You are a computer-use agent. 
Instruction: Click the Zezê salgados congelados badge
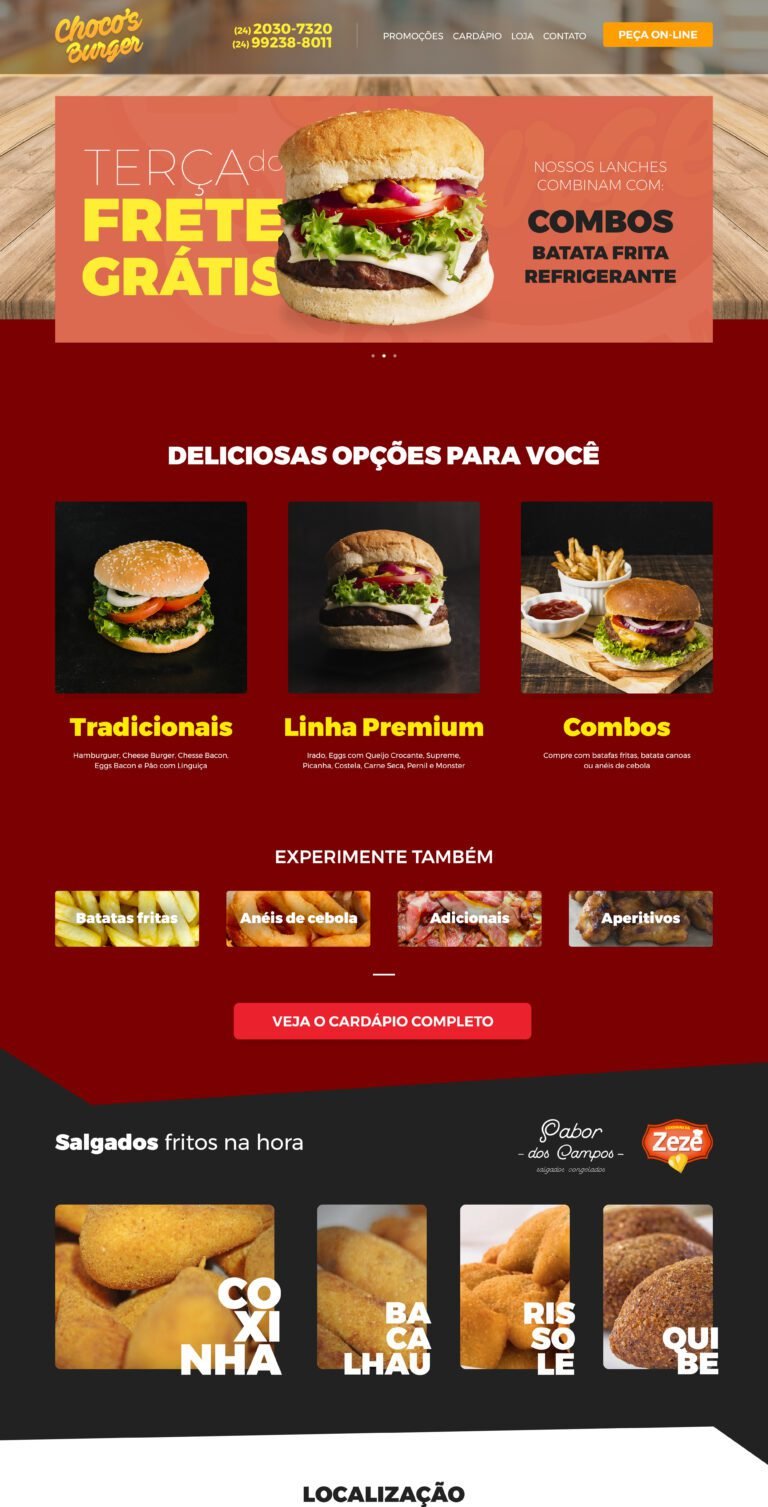[x=680, y=1145]
